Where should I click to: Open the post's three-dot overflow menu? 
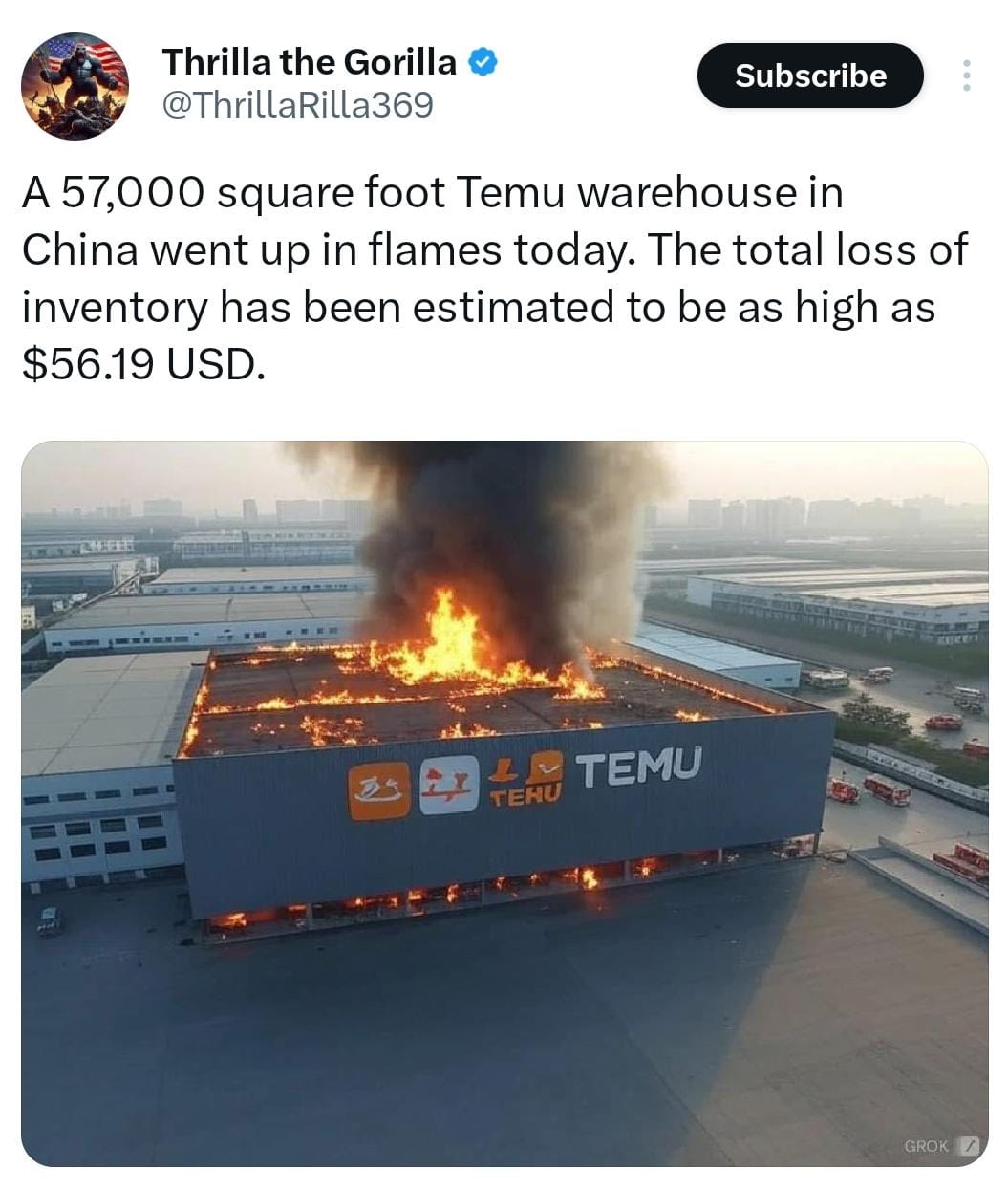tap(966, 76)
